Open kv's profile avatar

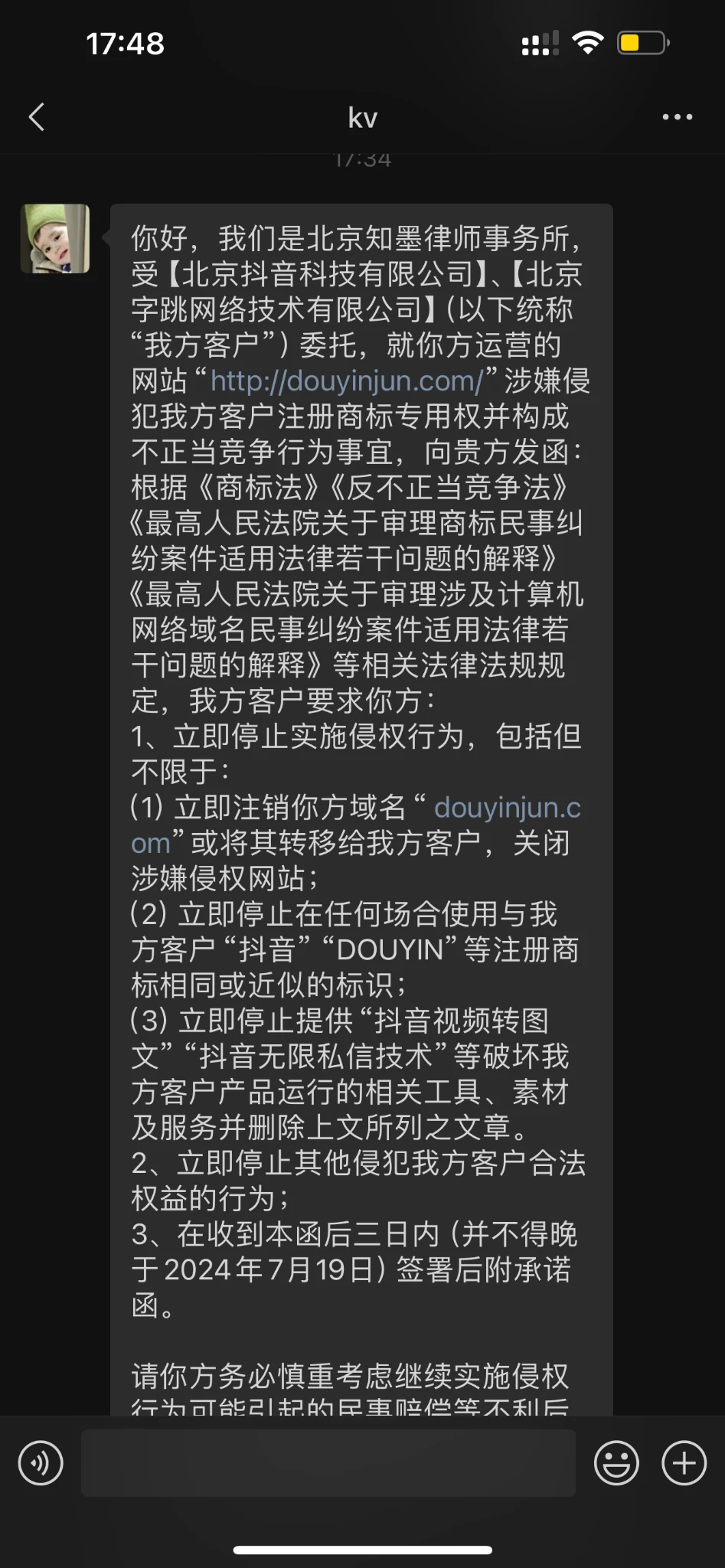[x=55, y=238]
